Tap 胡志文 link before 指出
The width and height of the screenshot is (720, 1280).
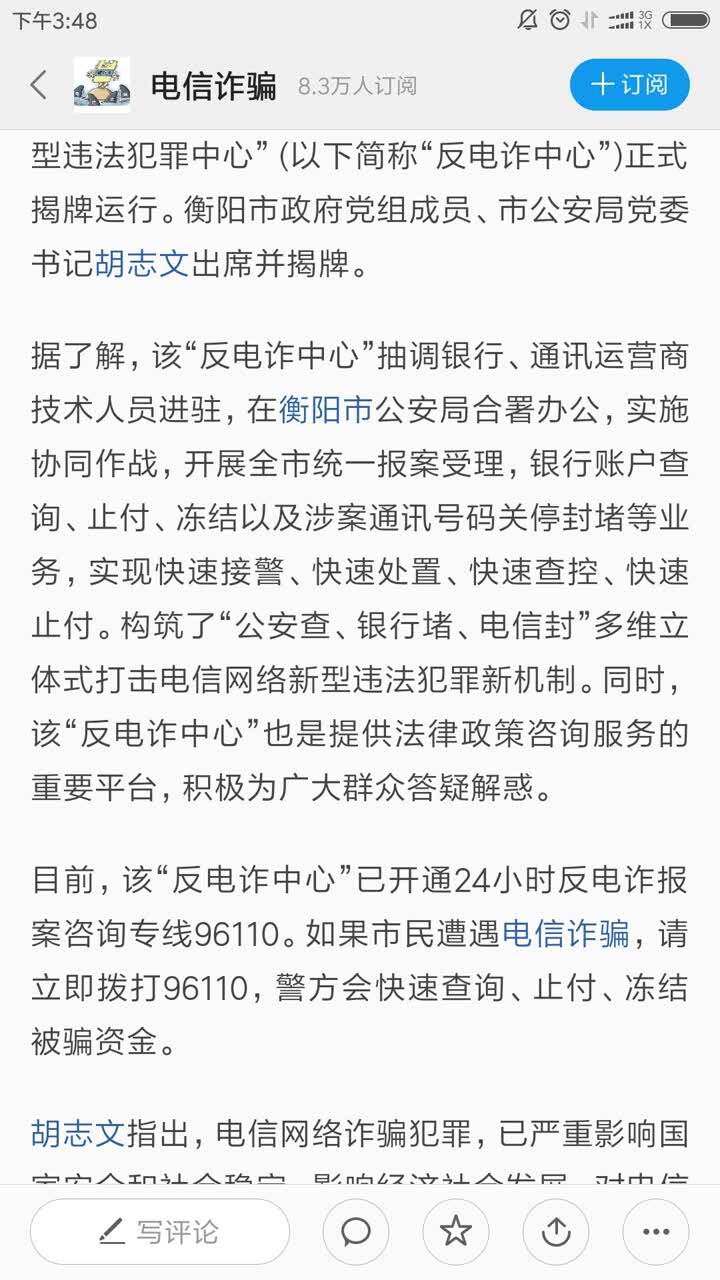(x=78, y=1134)
